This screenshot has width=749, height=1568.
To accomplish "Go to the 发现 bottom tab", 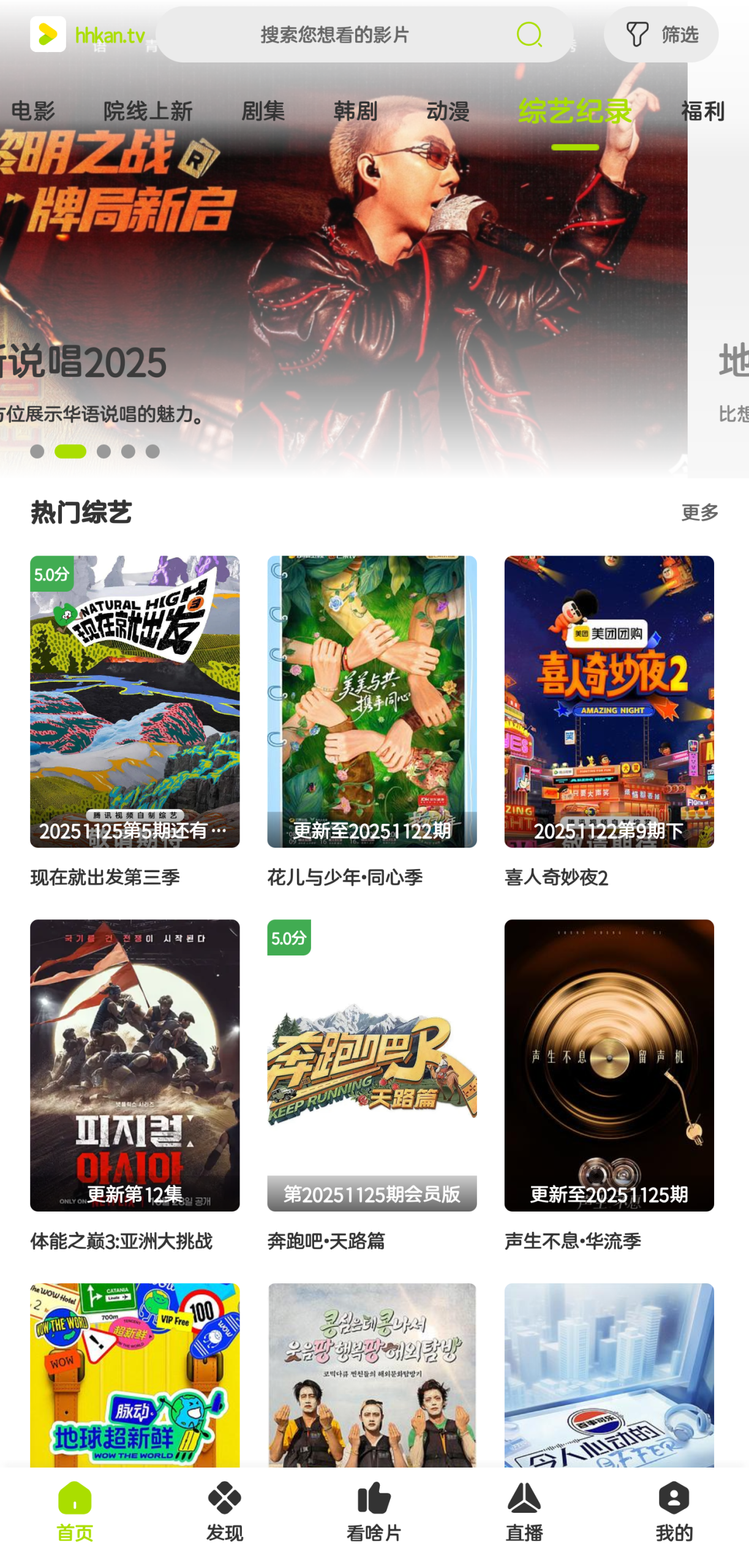I will (225, 1510).
